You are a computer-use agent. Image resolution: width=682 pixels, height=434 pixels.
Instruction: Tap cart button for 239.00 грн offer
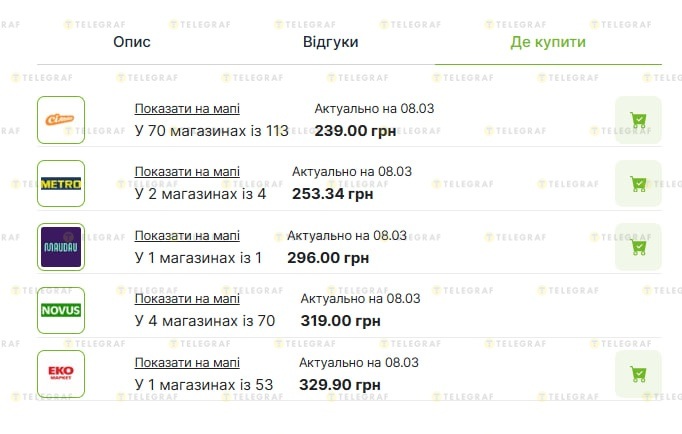(x=638, y=120)
